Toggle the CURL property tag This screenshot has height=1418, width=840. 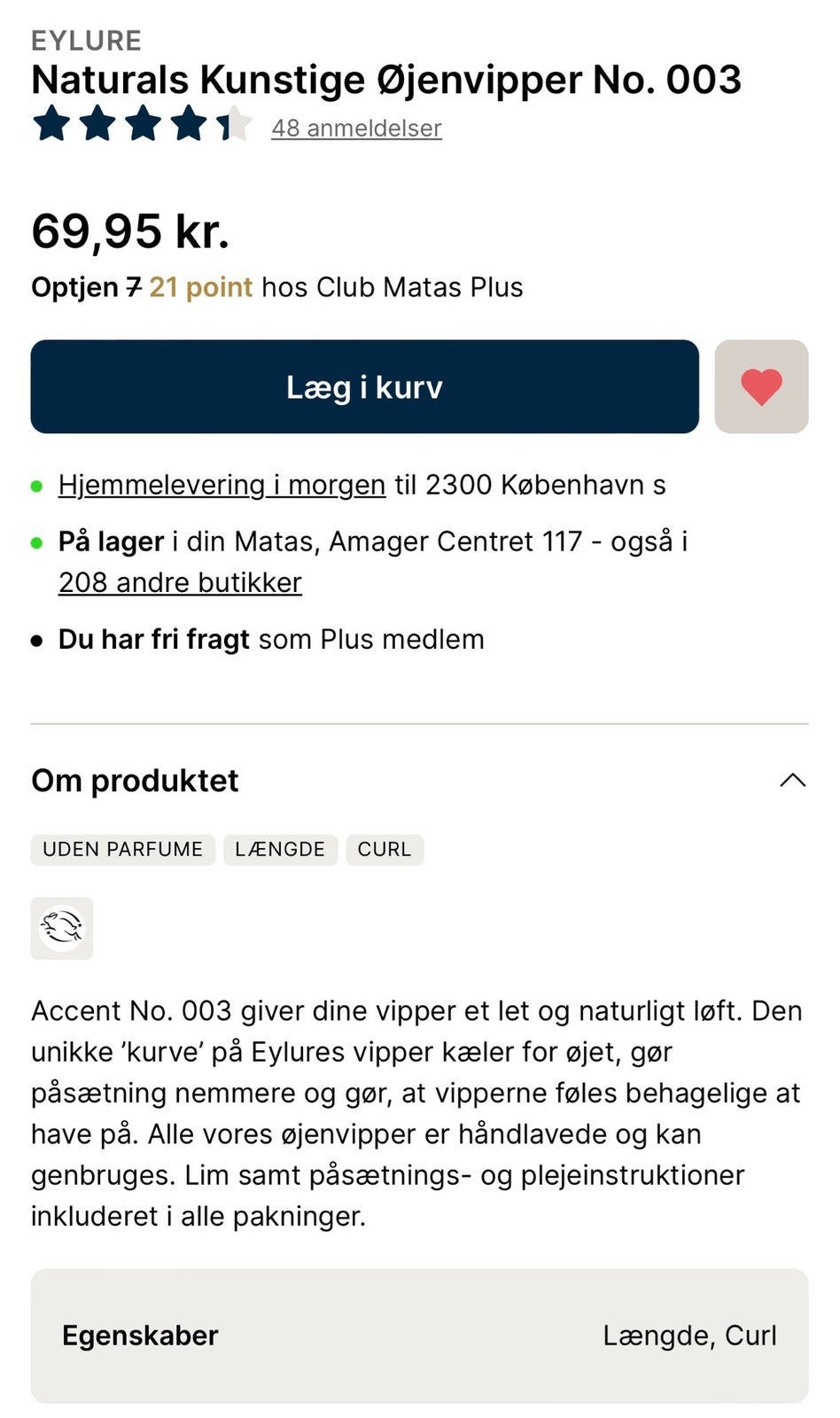tap(385, 849)
